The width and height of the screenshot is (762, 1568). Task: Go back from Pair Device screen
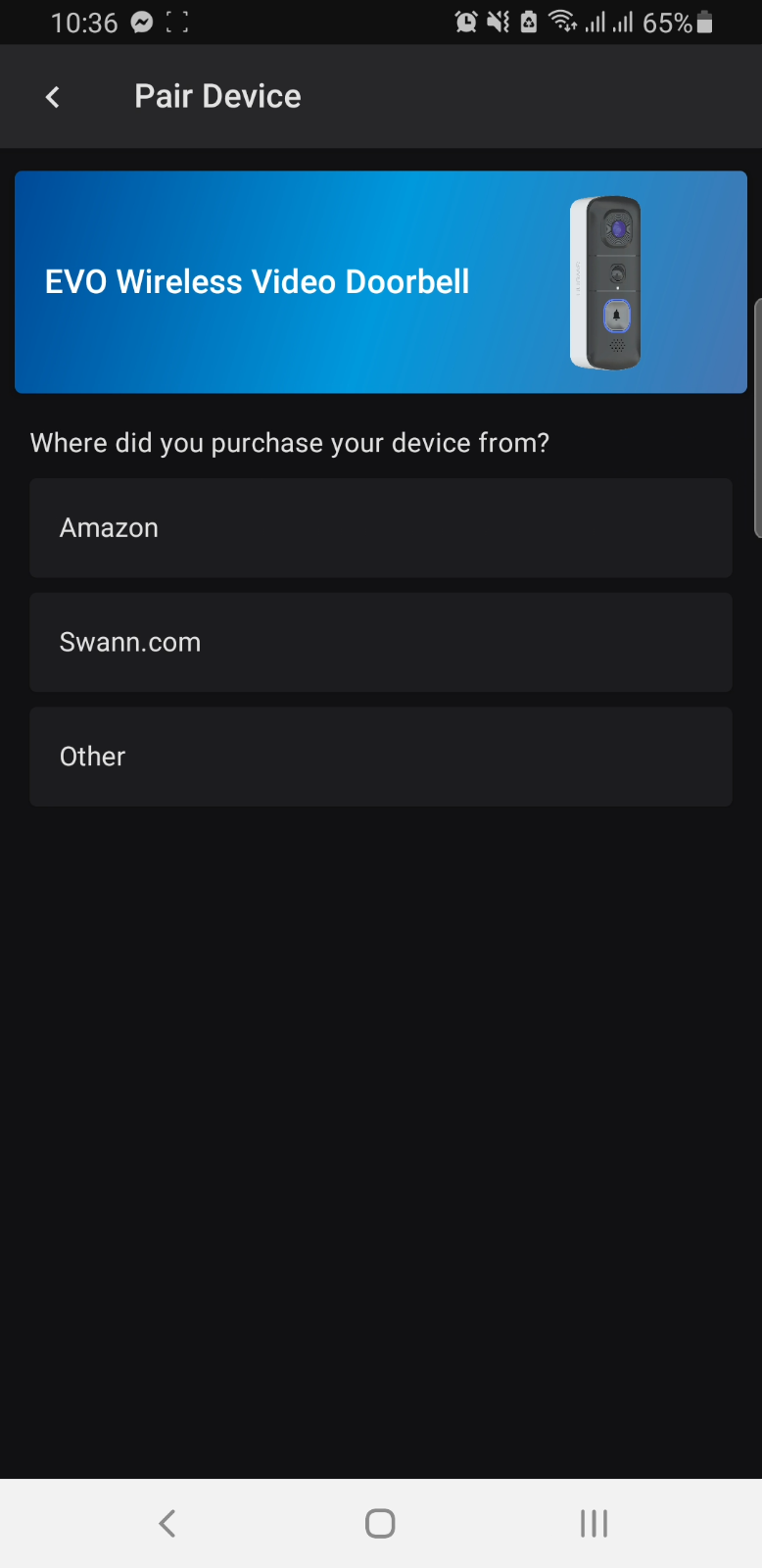pos(53,96)
